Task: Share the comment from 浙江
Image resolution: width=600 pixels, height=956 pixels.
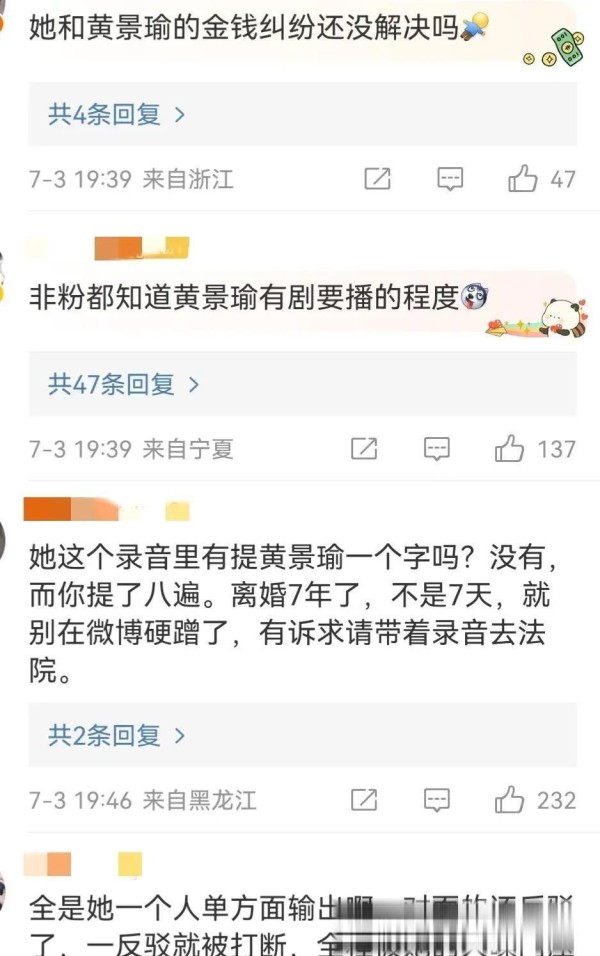Action: point(377,179)
